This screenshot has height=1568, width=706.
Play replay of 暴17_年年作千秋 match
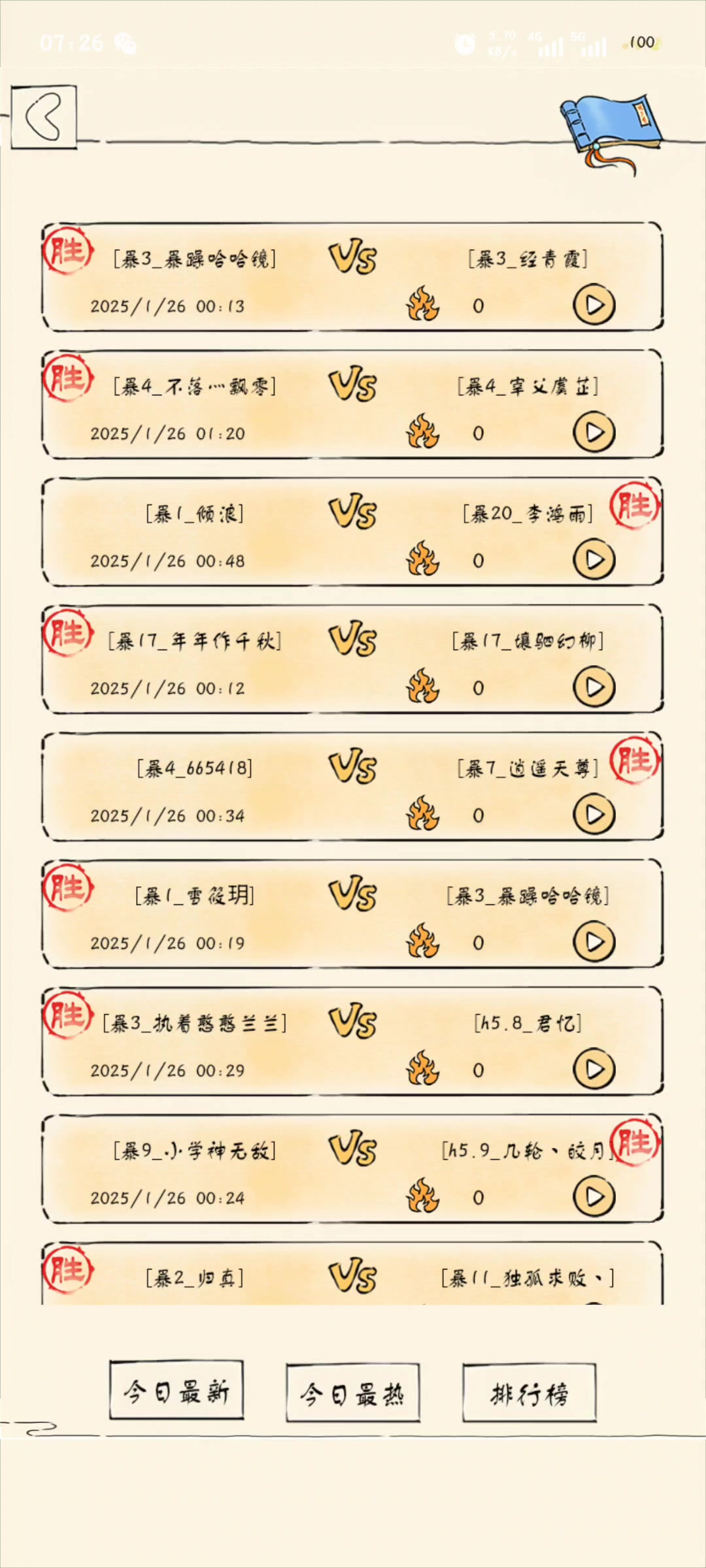tap(594, 687)
